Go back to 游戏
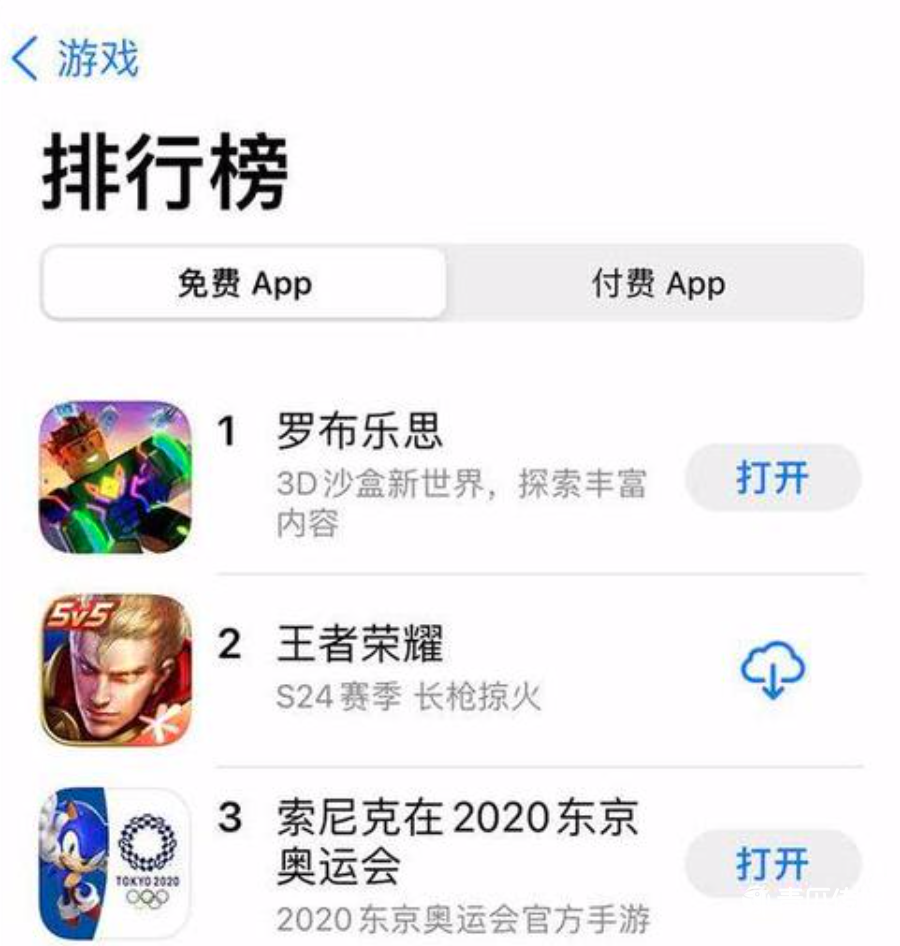The width and height of the screenshot is (900, 946). [x=75, y=59]
